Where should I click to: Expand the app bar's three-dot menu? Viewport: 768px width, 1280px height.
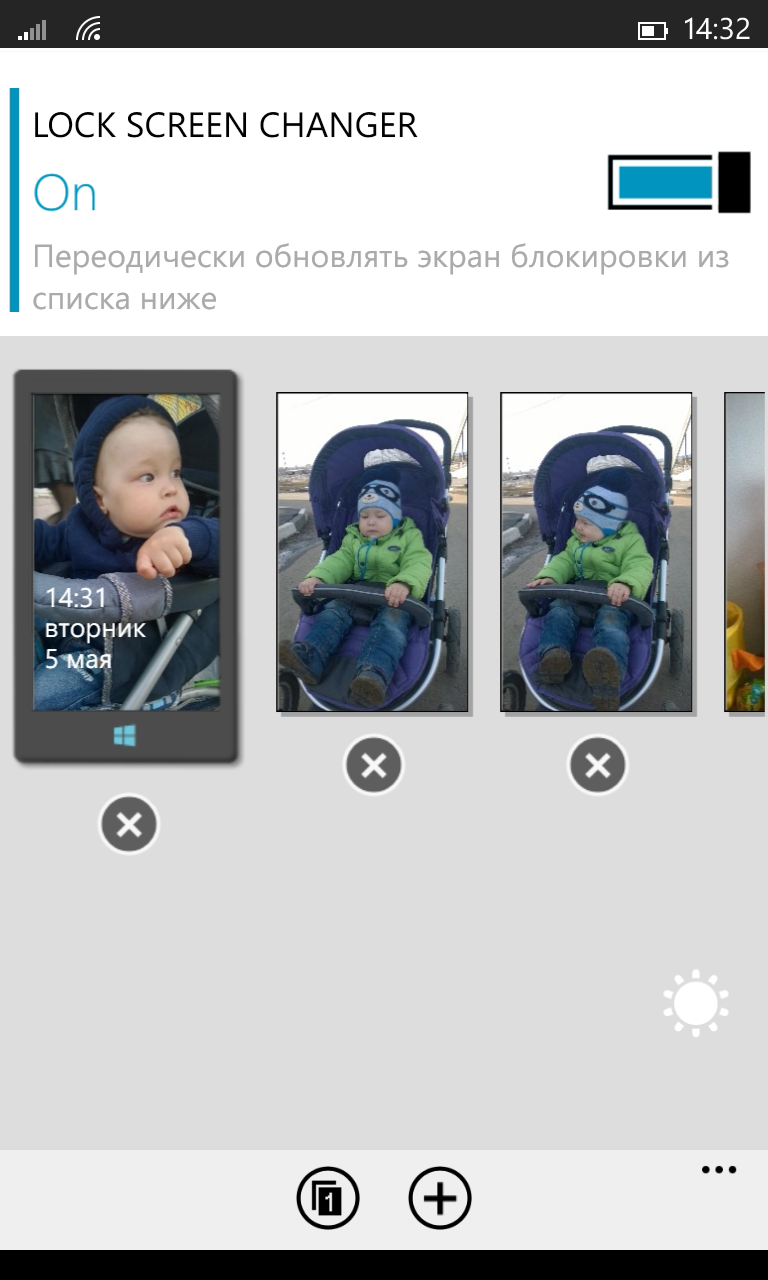coord(719,1170)
